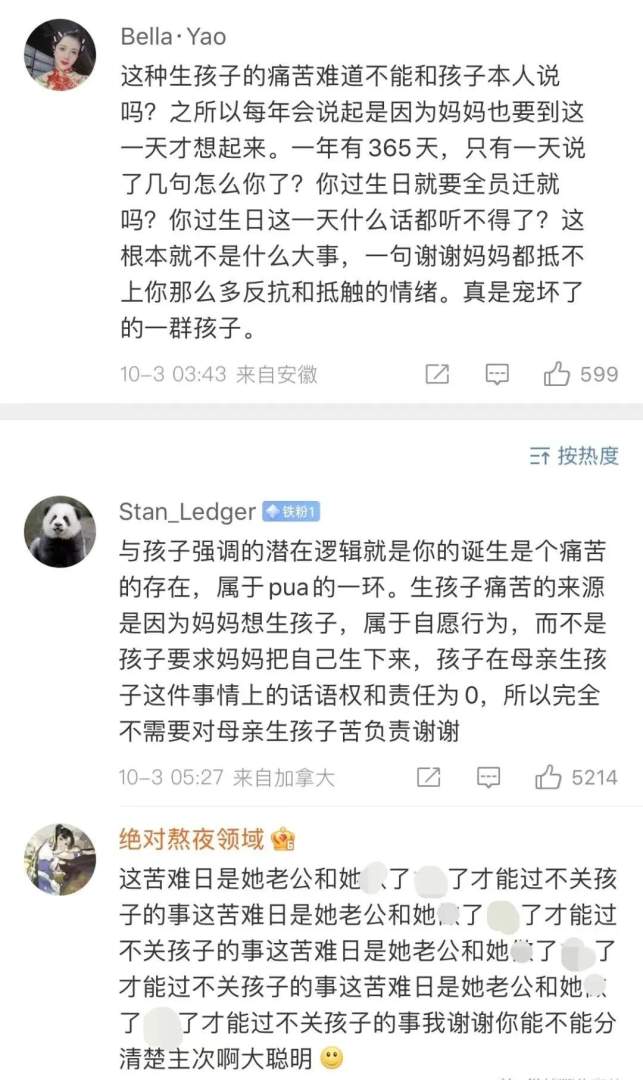Open 绝对熬夜领域's avatar

tap(60, 859)
